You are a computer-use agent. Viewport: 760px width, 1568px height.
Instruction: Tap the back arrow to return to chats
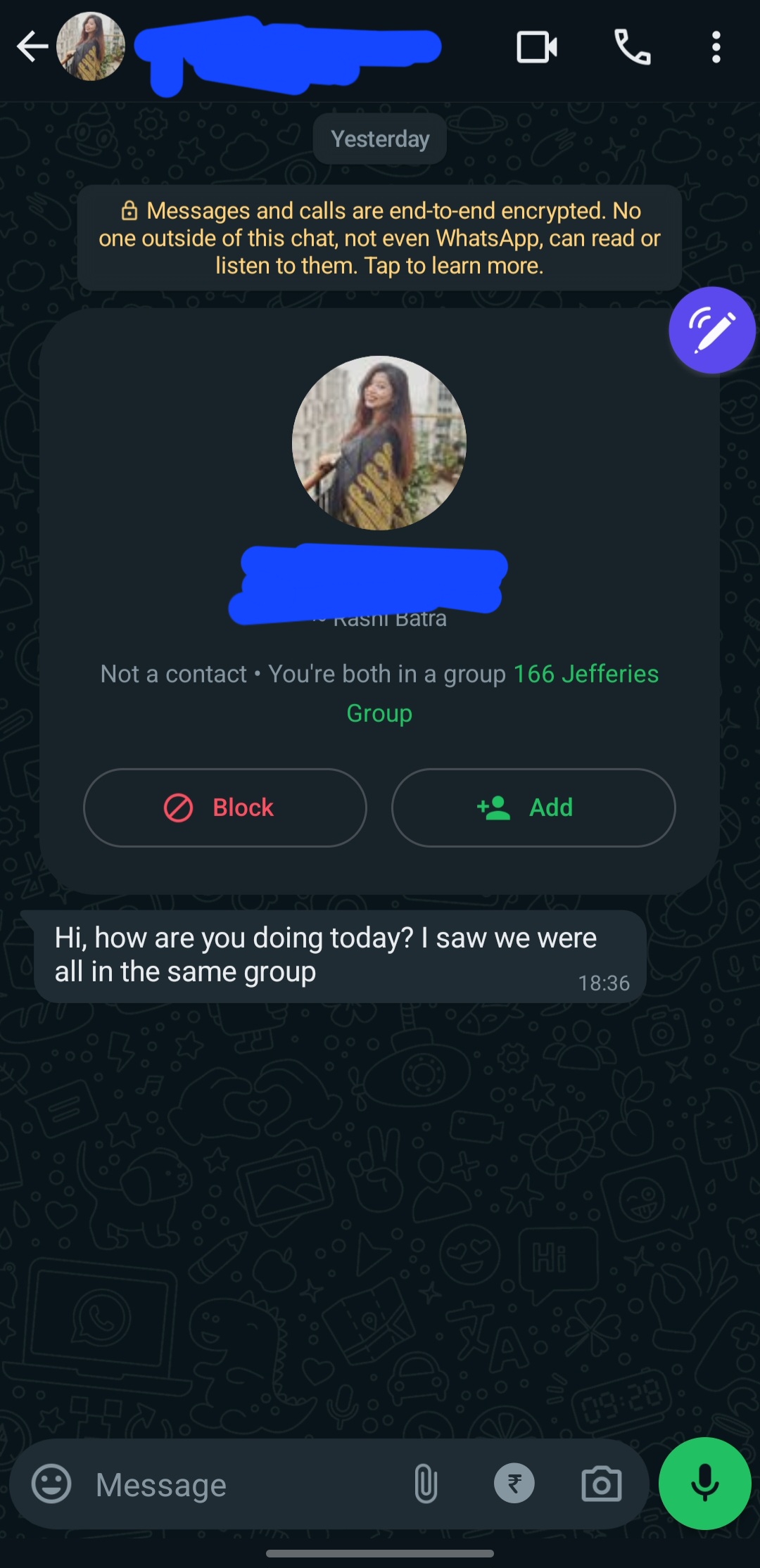[x=31, y=48]
